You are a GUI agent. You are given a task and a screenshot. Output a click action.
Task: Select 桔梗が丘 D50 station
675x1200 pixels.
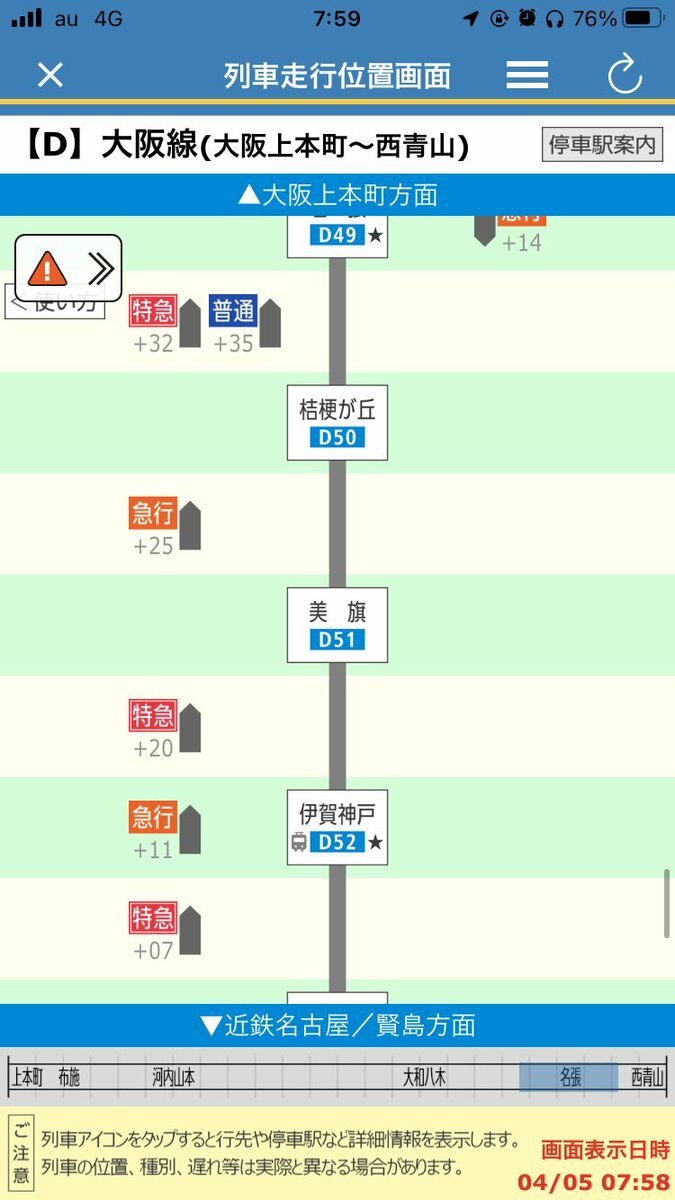point(337,422)
